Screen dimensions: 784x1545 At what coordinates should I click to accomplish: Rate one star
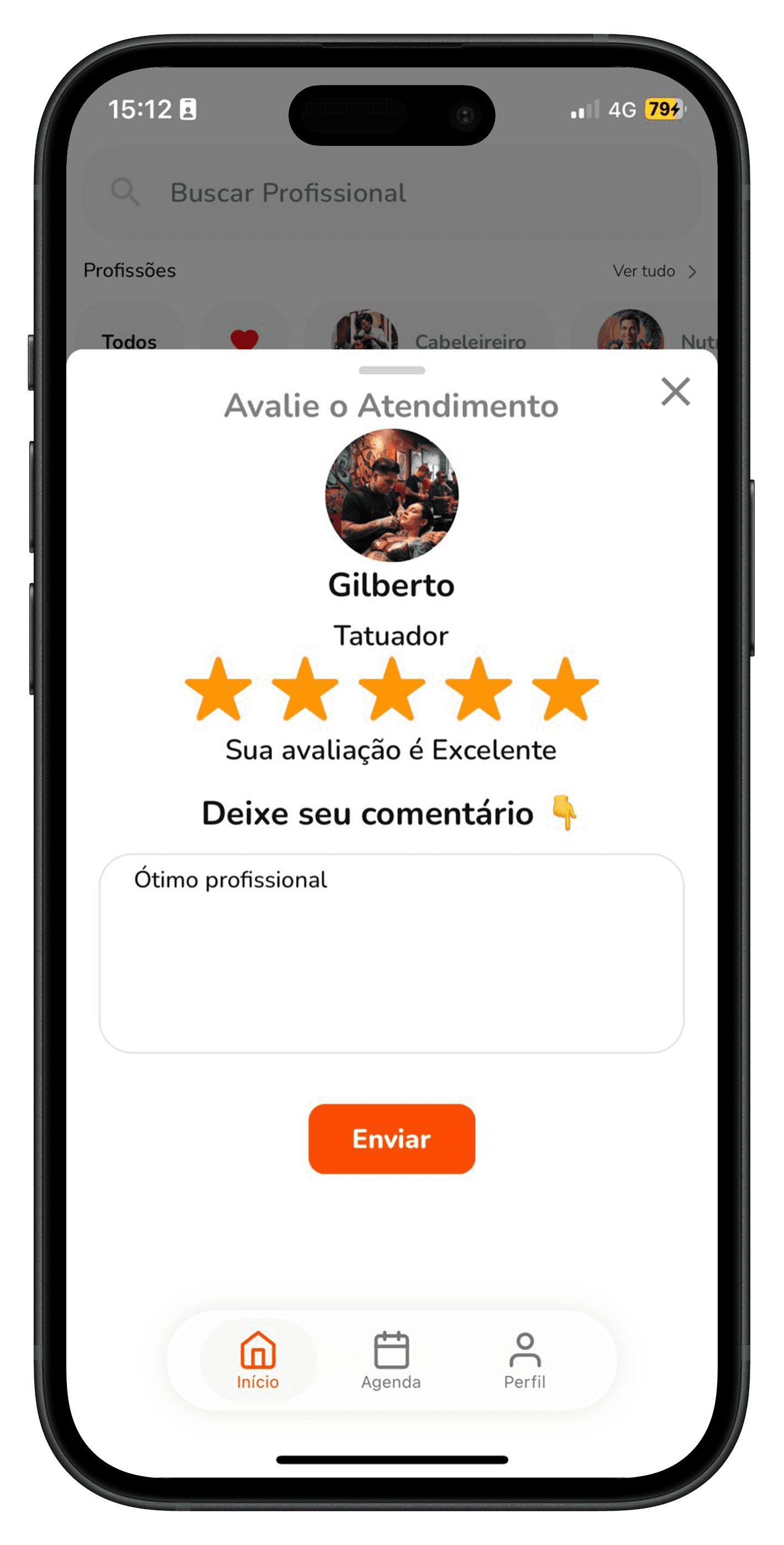[218, 690]
